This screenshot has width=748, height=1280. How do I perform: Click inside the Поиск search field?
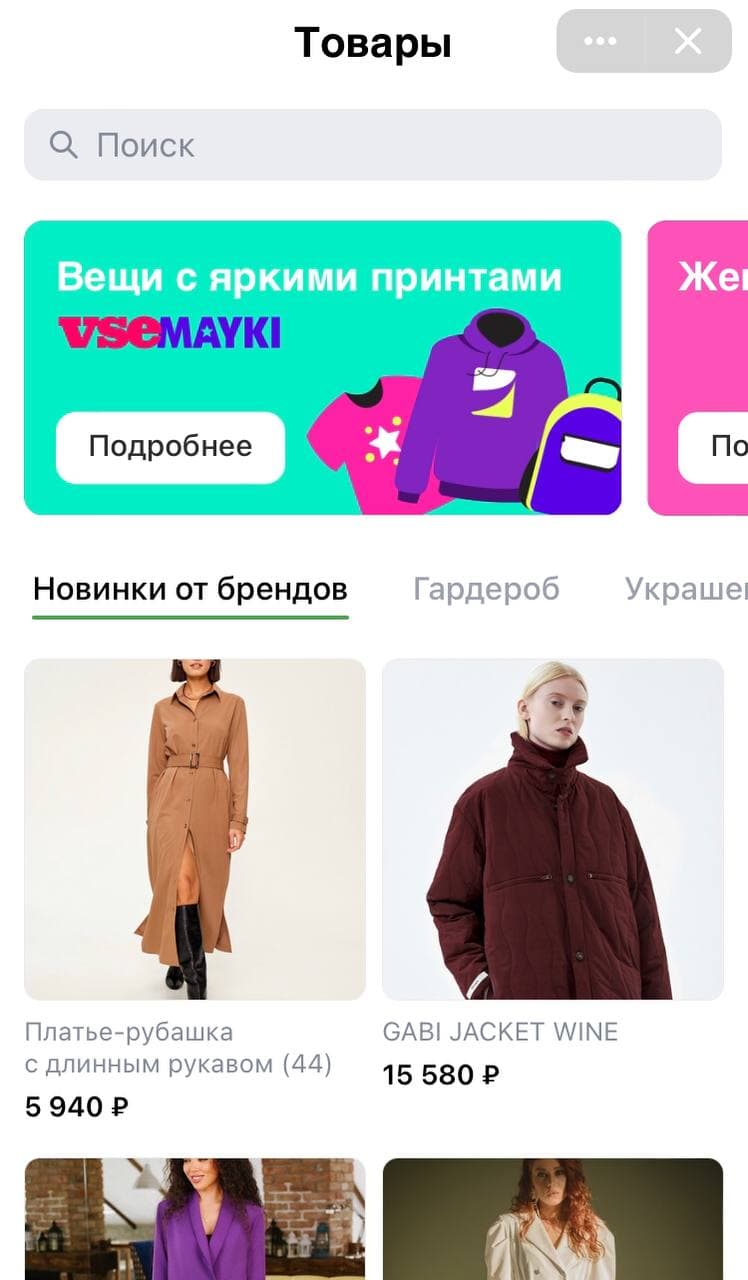click(x=300, y=145)
